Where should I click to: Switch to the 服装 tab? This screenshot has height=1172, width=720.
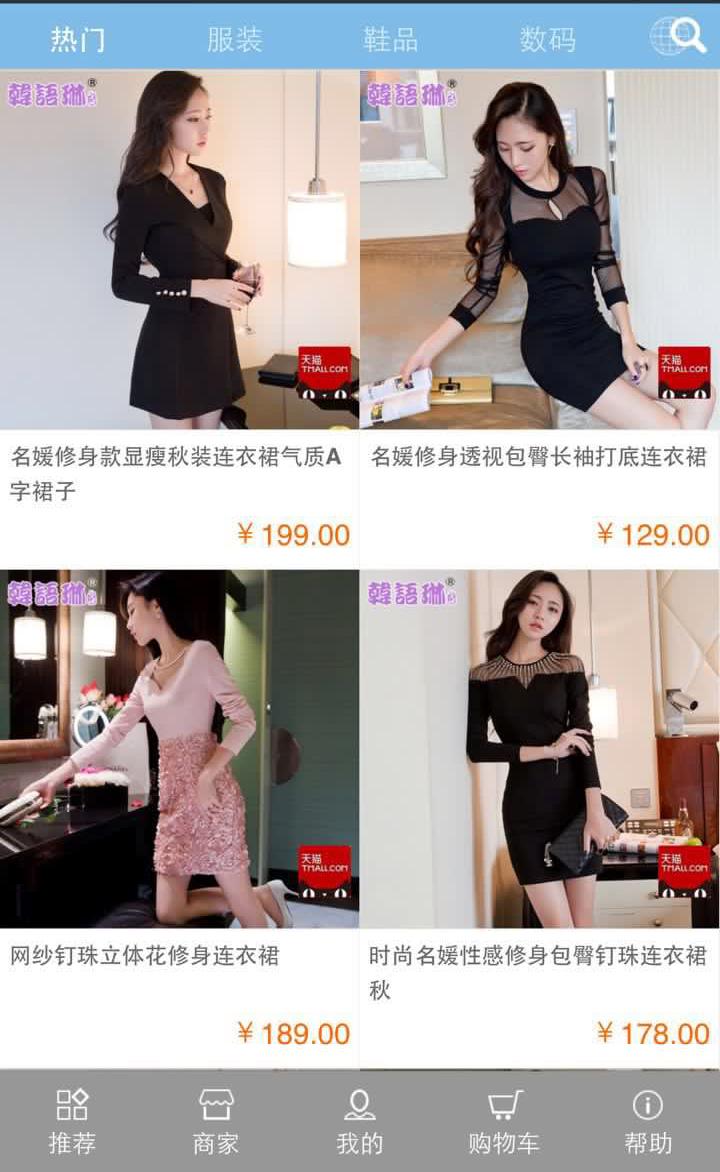tap(235, 39)
